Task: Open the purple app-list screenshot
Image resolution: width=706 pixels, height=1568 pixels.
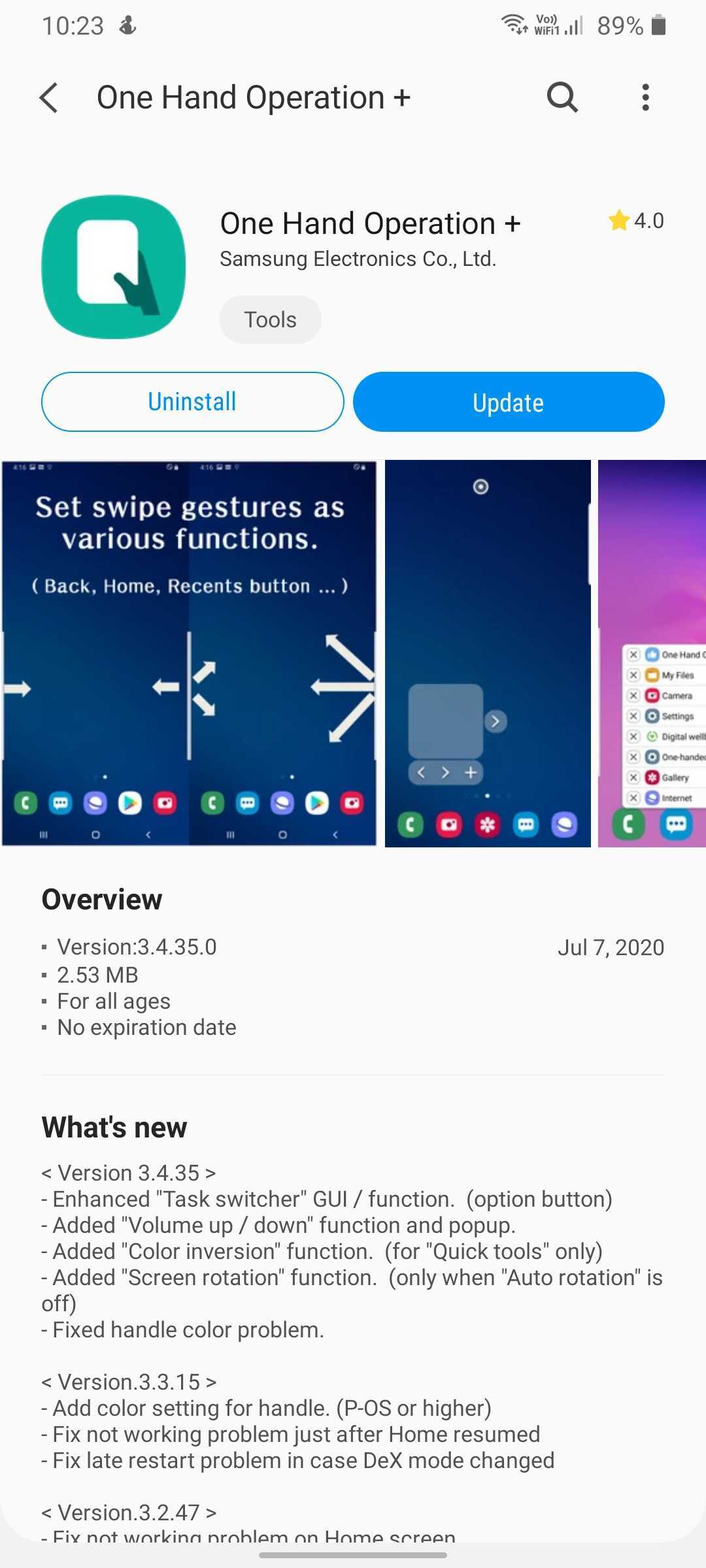Action: (x=652, y=653)
